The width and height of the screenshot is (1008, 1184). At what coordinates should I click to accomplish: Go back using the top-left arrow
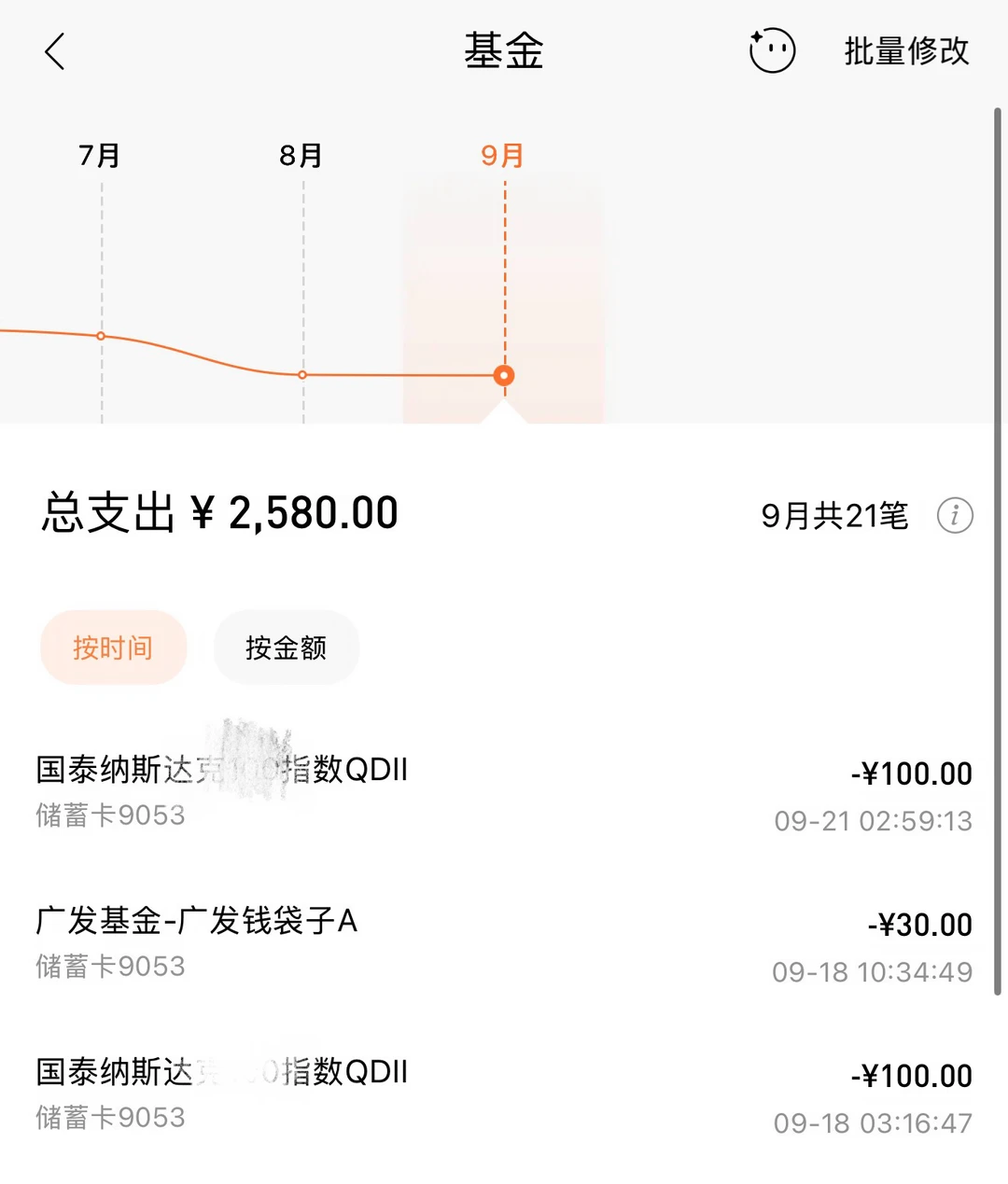(x=55, y=51)
